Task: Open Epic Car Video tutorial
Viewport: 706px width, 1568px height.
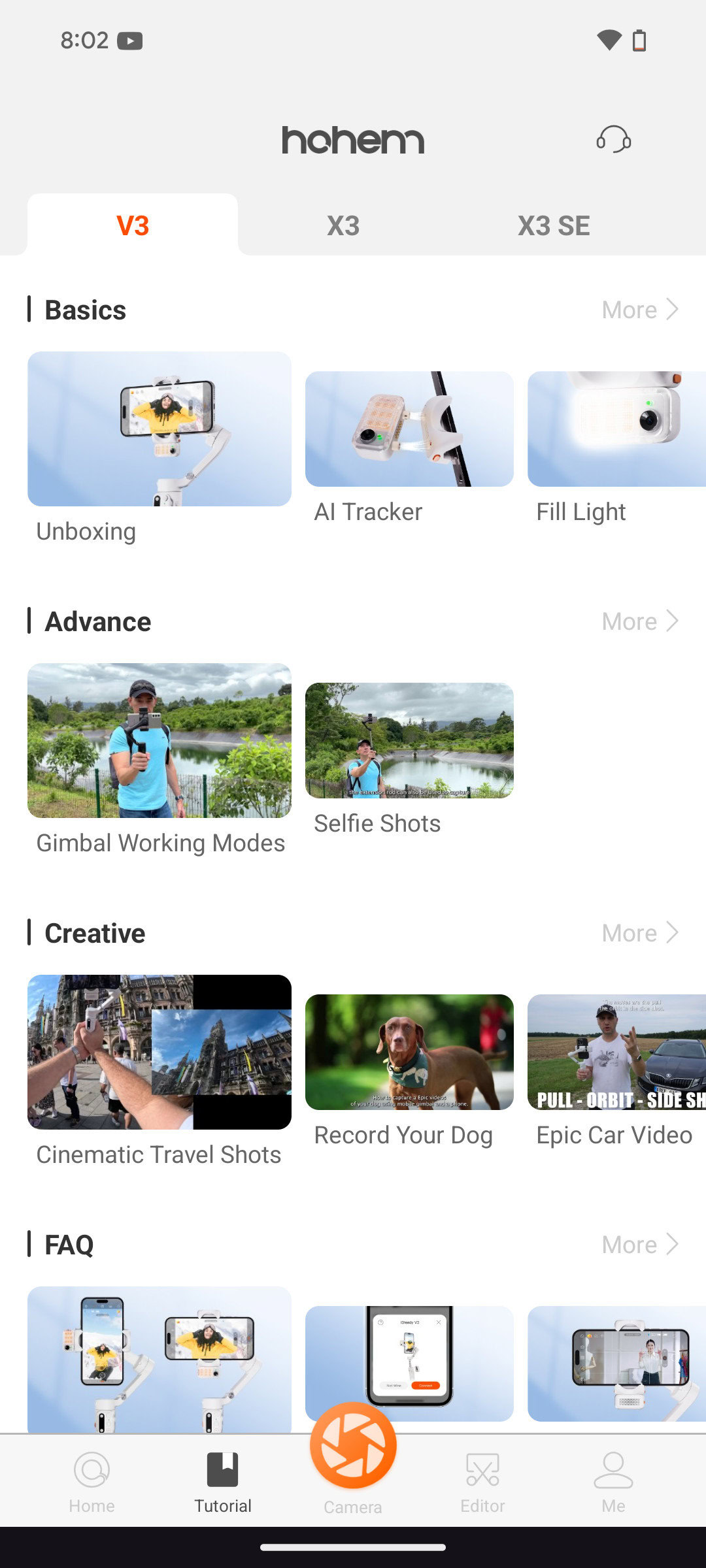Action: pyautogui.click(x=616, y=1053)
